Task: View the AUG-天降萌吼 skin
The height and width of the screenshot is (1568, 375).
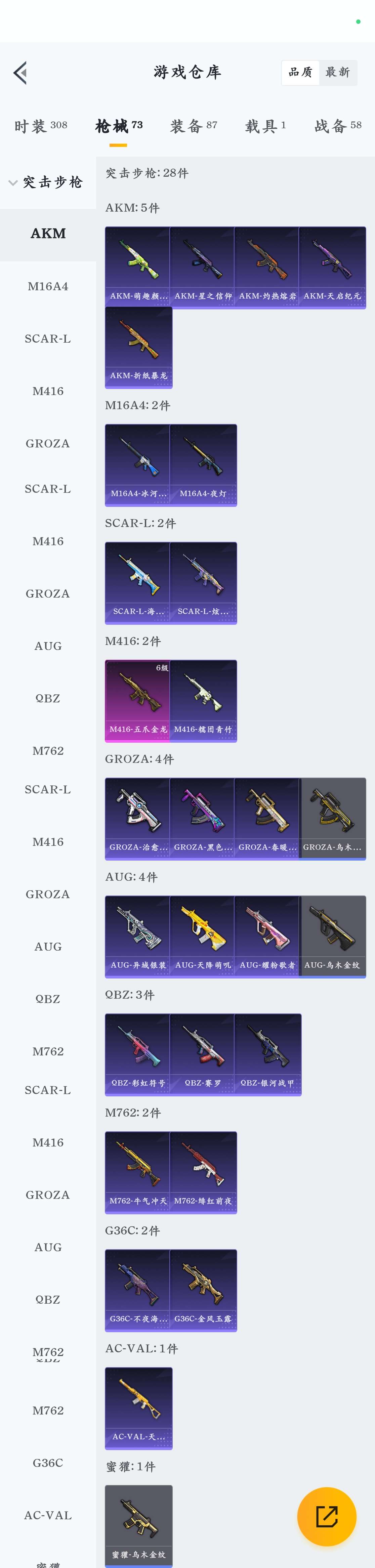Action: (203, 936)
